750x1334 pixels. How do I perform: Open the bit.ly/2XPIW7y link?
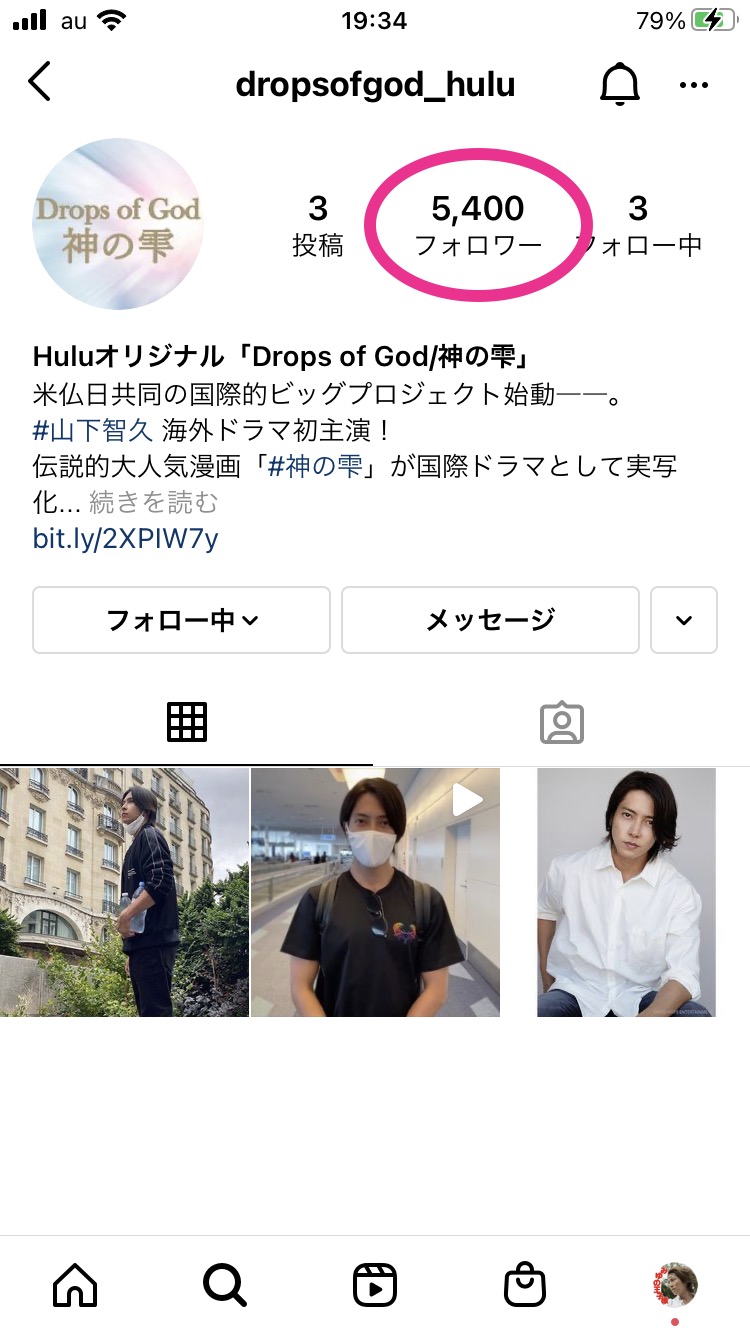coord(126,539)
